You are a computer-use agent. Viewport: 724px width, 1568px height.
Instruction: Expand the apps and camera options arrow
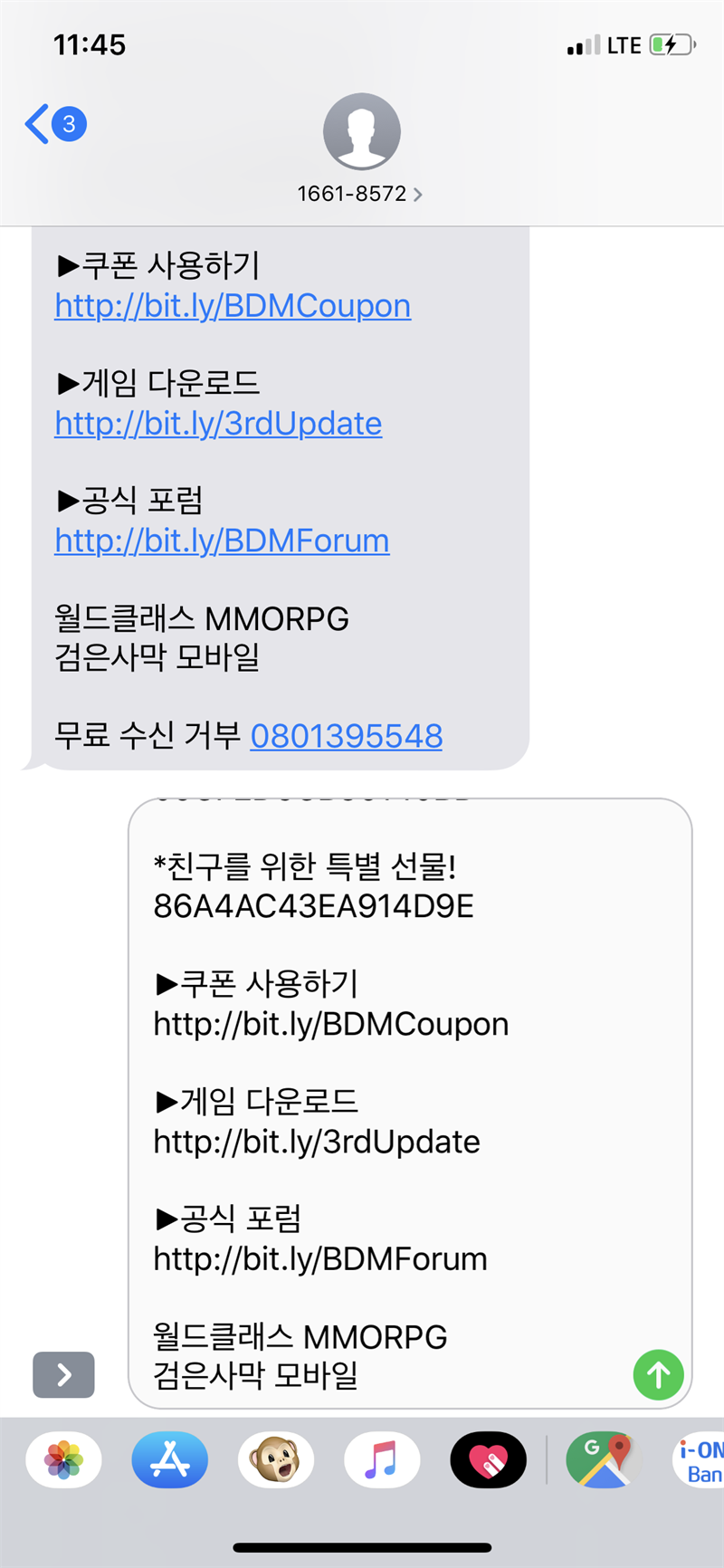click(x=63, y=1375)
